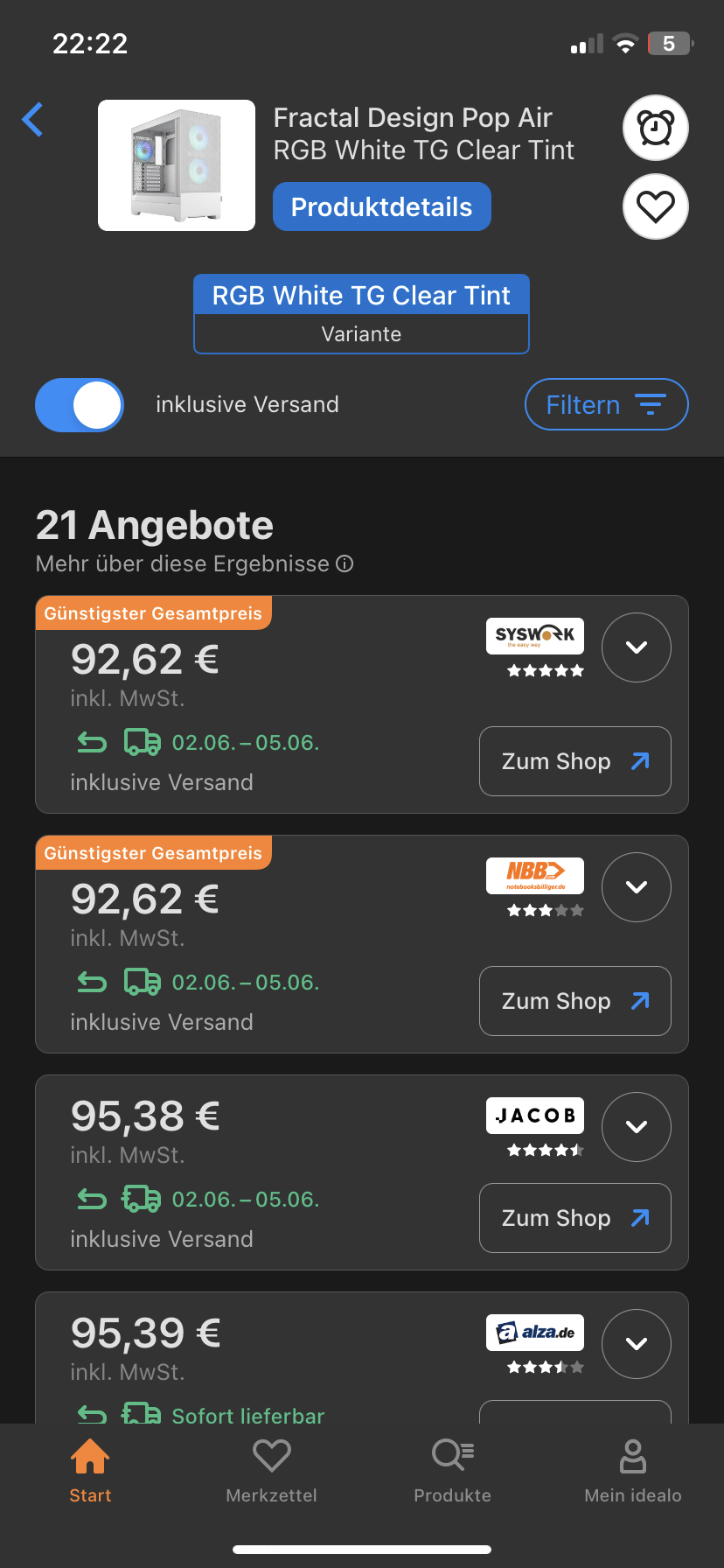Expand the alza.de offer details
The height and width of the screenshot is (1568, 724).
click(x=636, y=1344)
